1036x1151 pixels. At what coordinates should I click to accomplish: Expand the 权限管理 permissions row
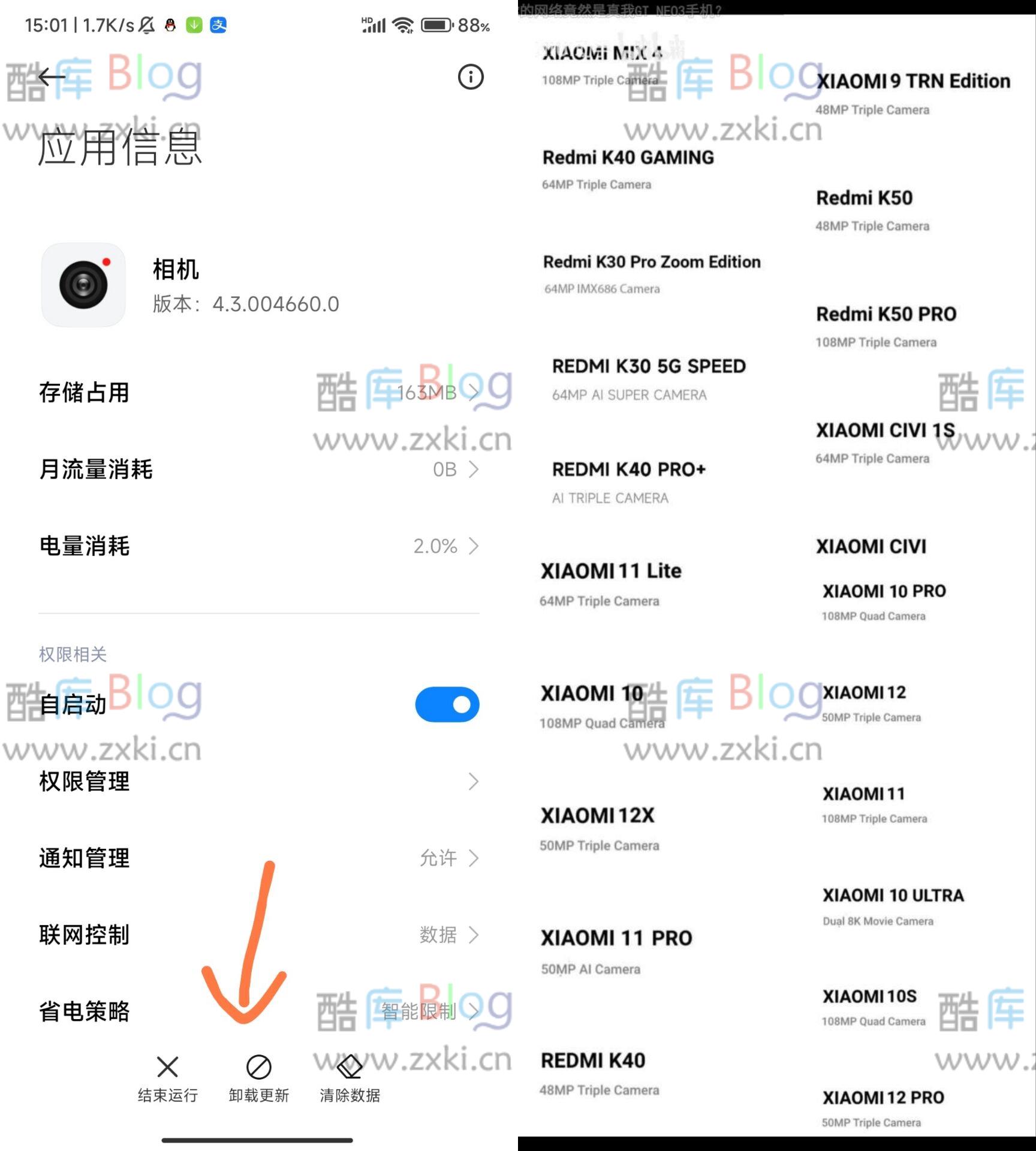(x=258, y=781)
